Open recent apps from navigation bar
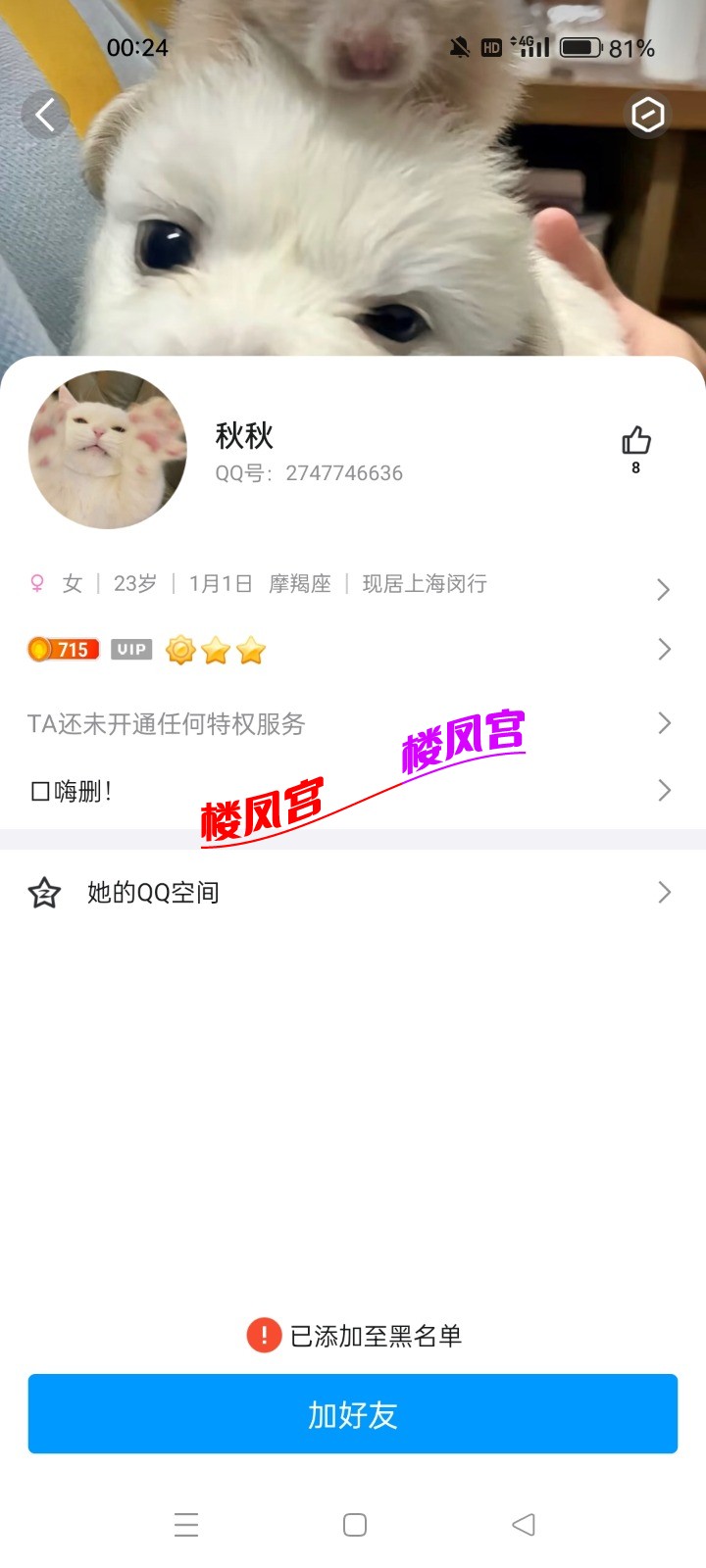 point(186,1525)
